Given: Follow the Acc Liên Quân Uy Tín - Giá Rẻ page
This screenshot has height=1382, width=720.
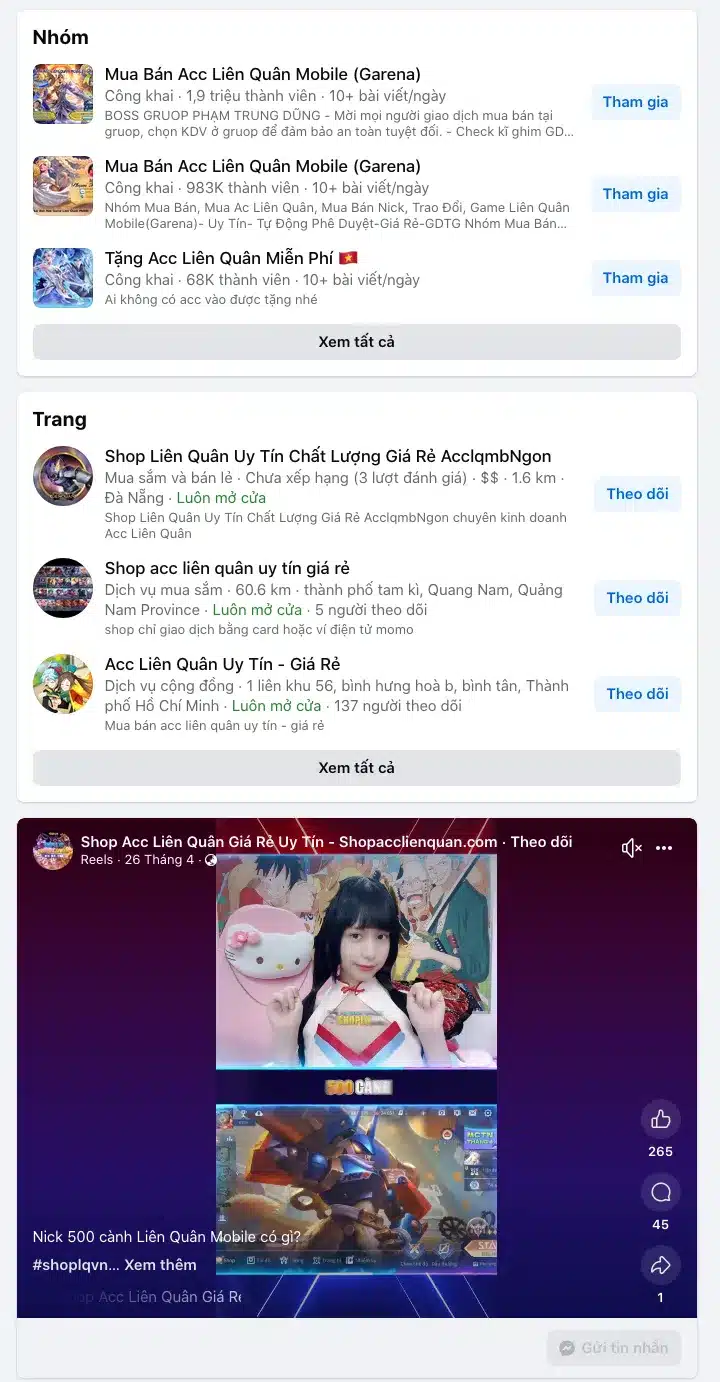Looking at the screenshot, I should (637, 694).
